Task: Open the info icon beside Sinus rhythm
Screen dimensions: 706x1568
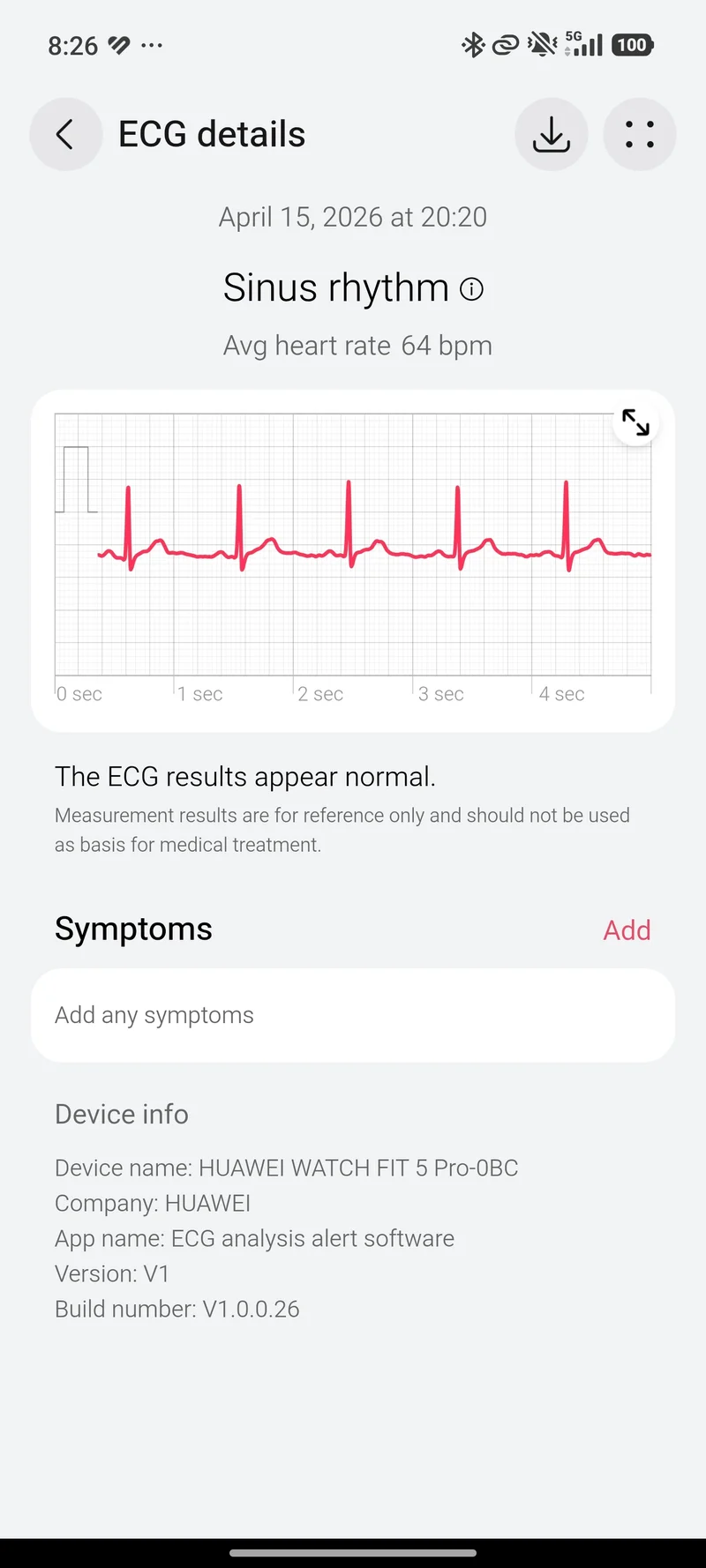Action: click(x=472, y=289)
